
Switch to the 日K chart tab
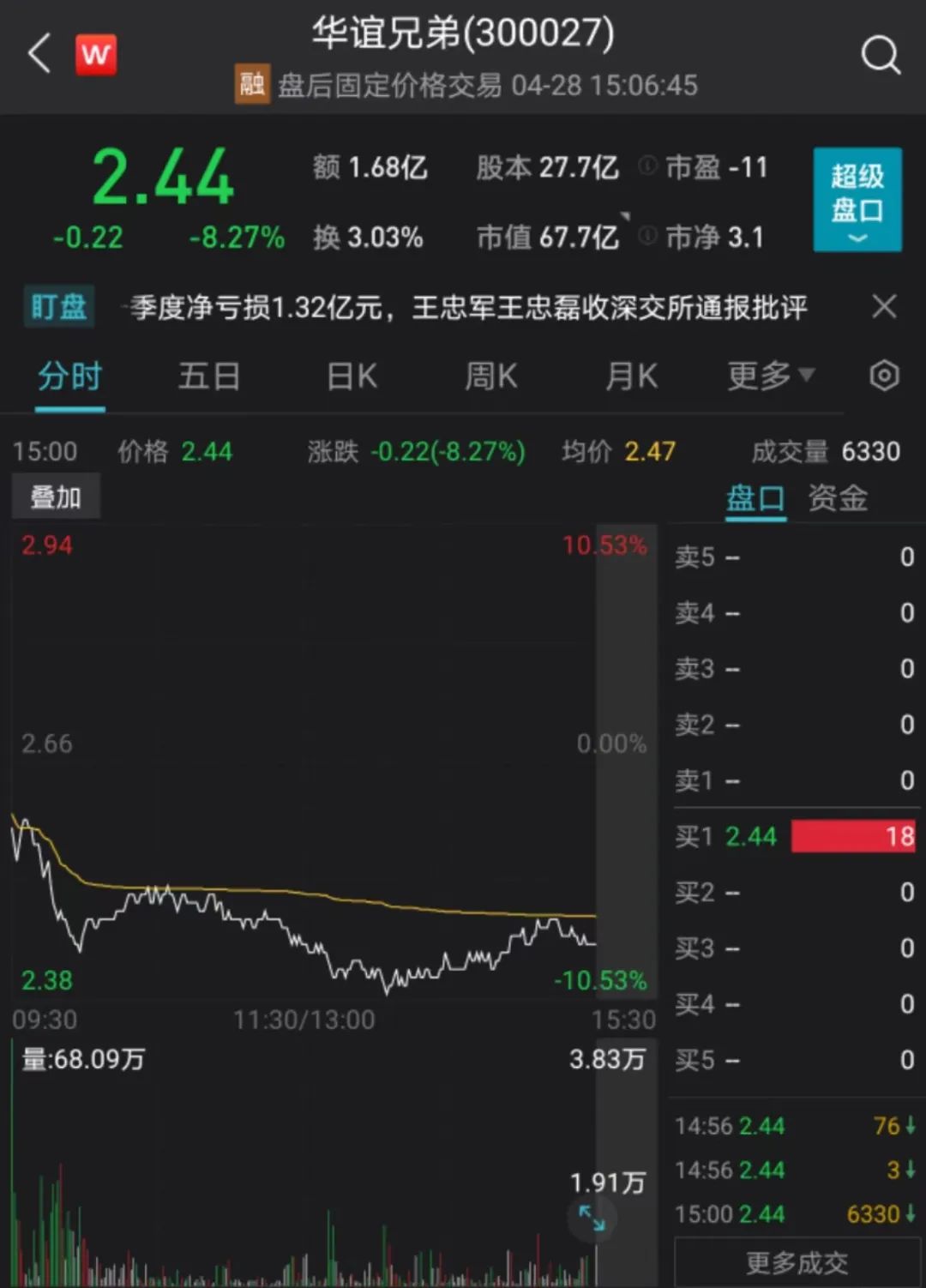click(x=352, y=376)
